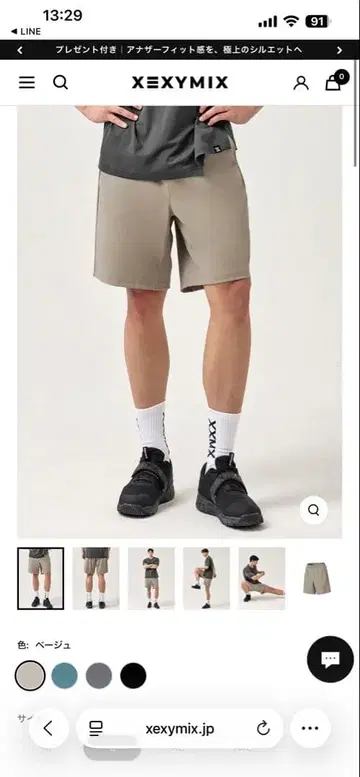Viewport: 360px width, 777px height.
Task: Reload the xexymix.jp page
Action: [x=263, y=728]
